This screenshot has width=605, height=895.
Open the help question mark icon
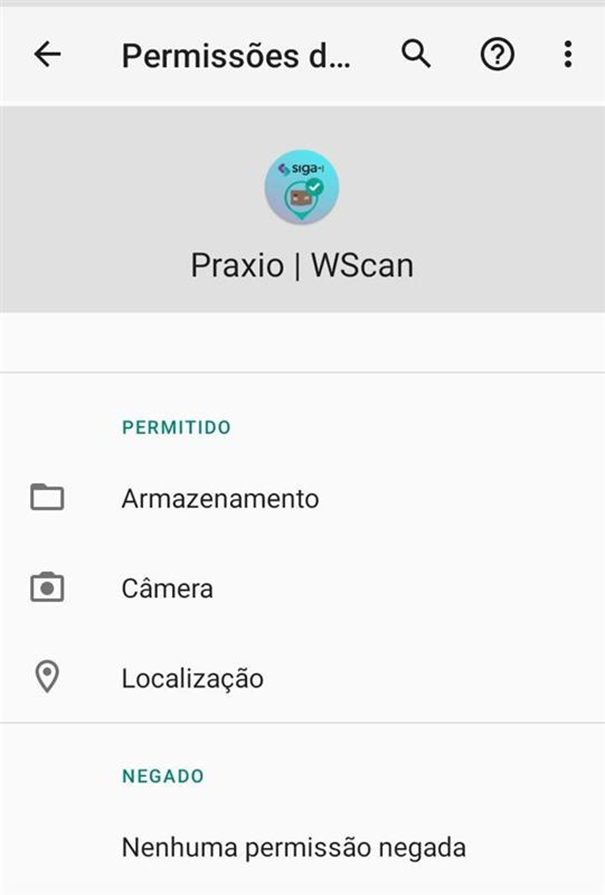[497, 55]
